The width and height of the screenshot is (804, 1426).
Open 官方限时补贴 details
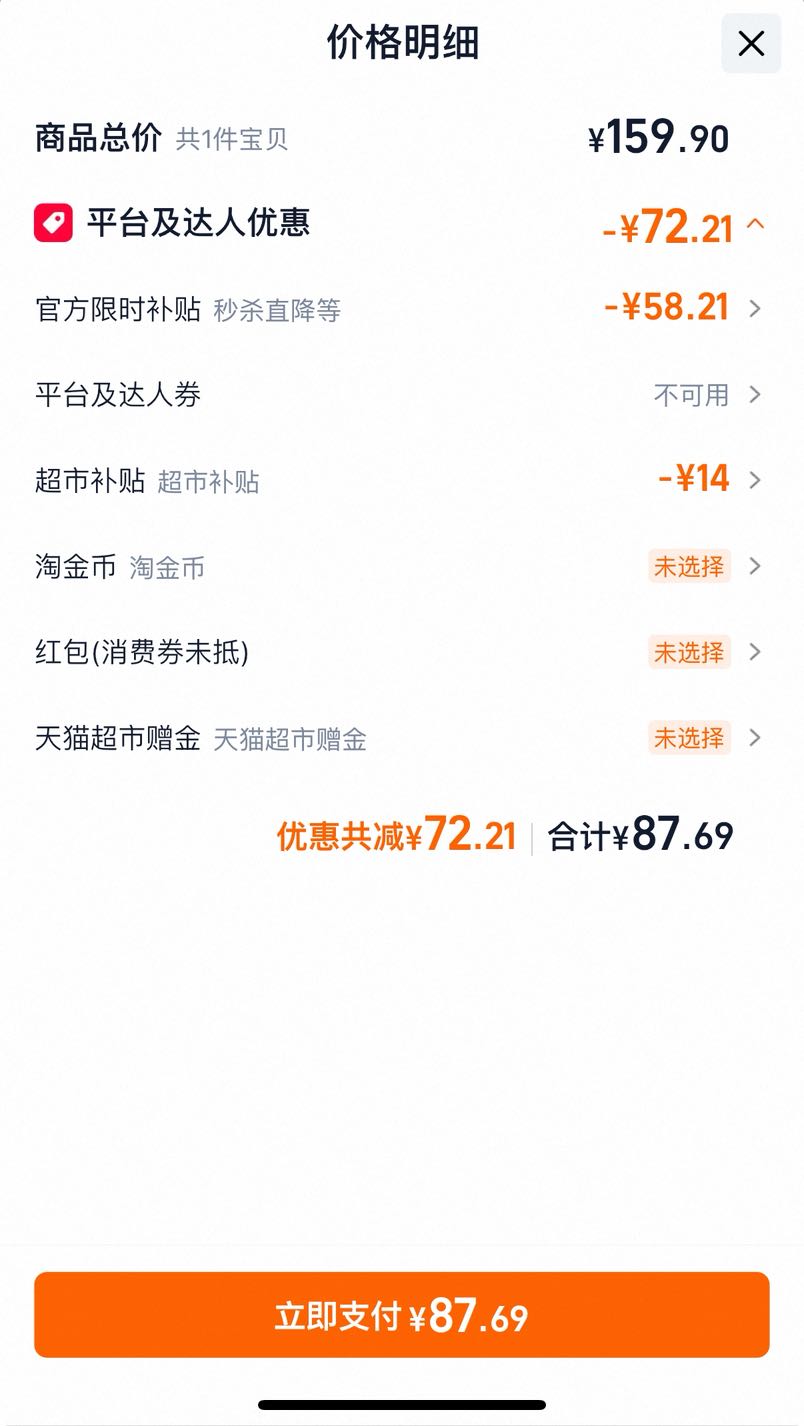401,309
